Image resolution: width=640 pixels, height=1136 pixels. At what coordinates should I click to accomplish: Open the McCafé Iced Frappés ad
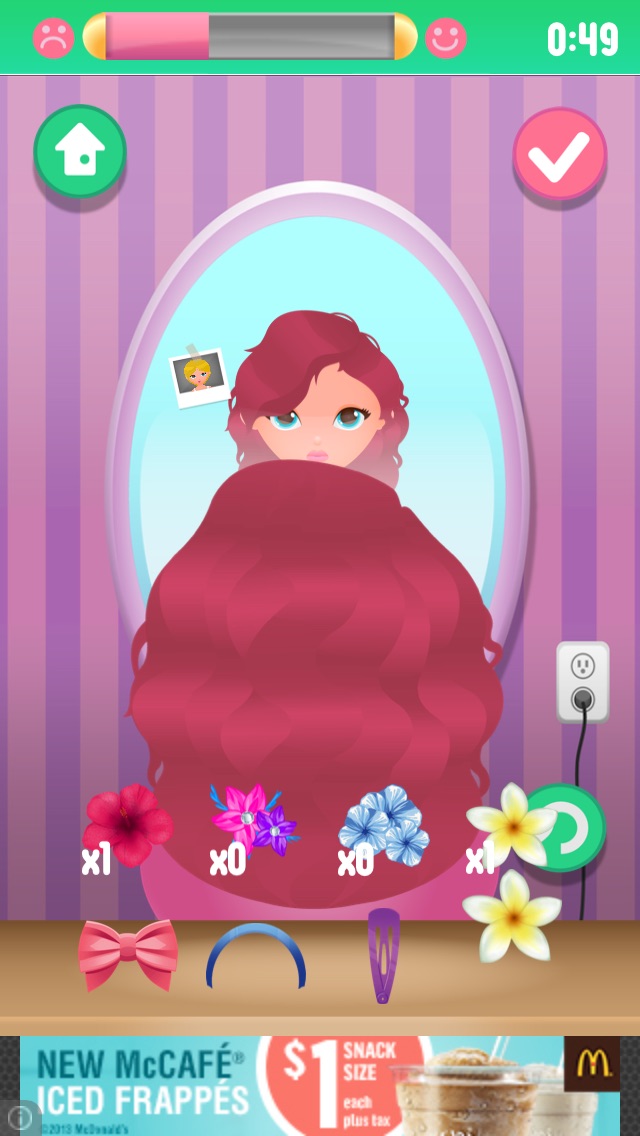[320, 1085]
